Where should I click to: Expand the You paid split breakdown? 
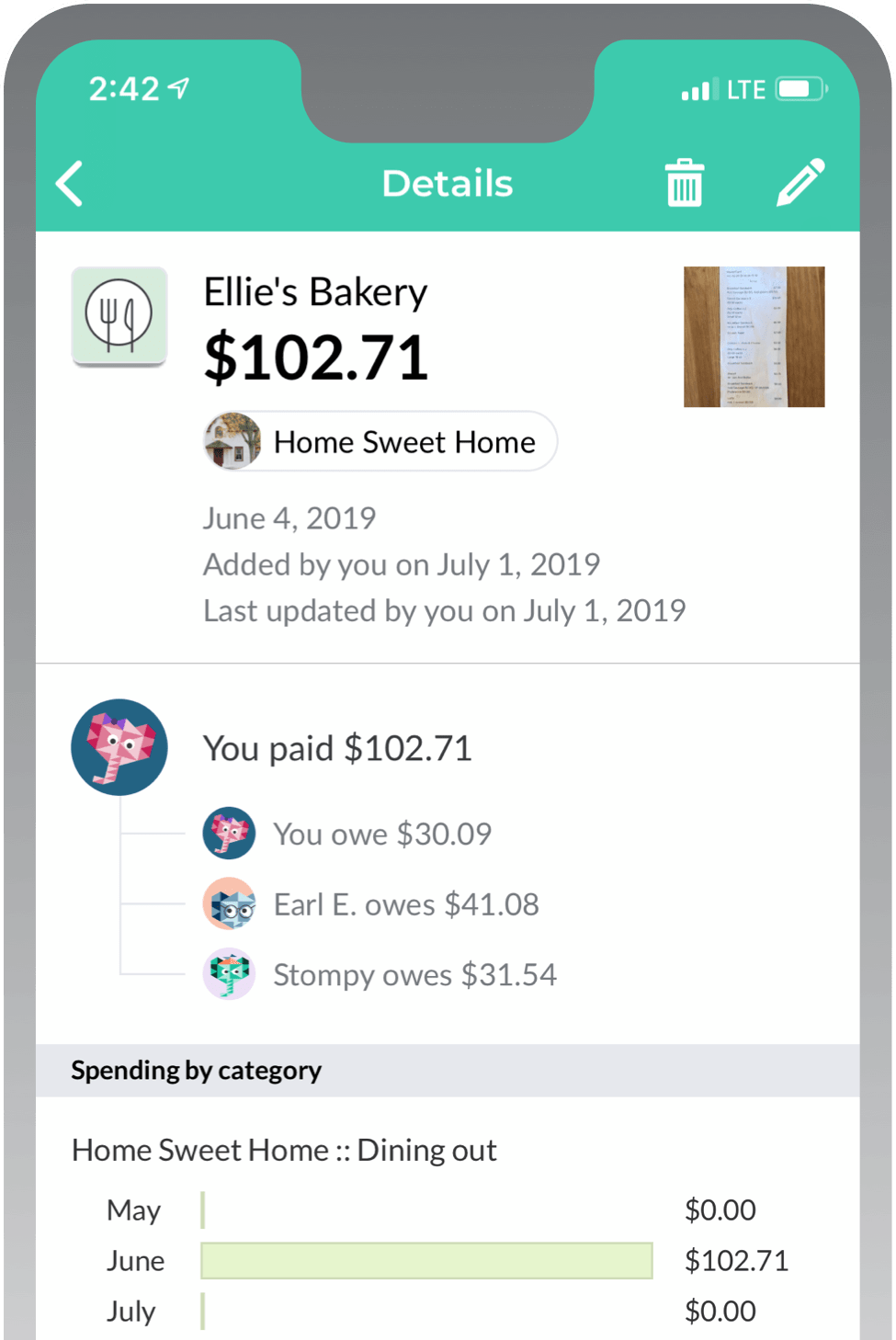click(x=337, y=747)
